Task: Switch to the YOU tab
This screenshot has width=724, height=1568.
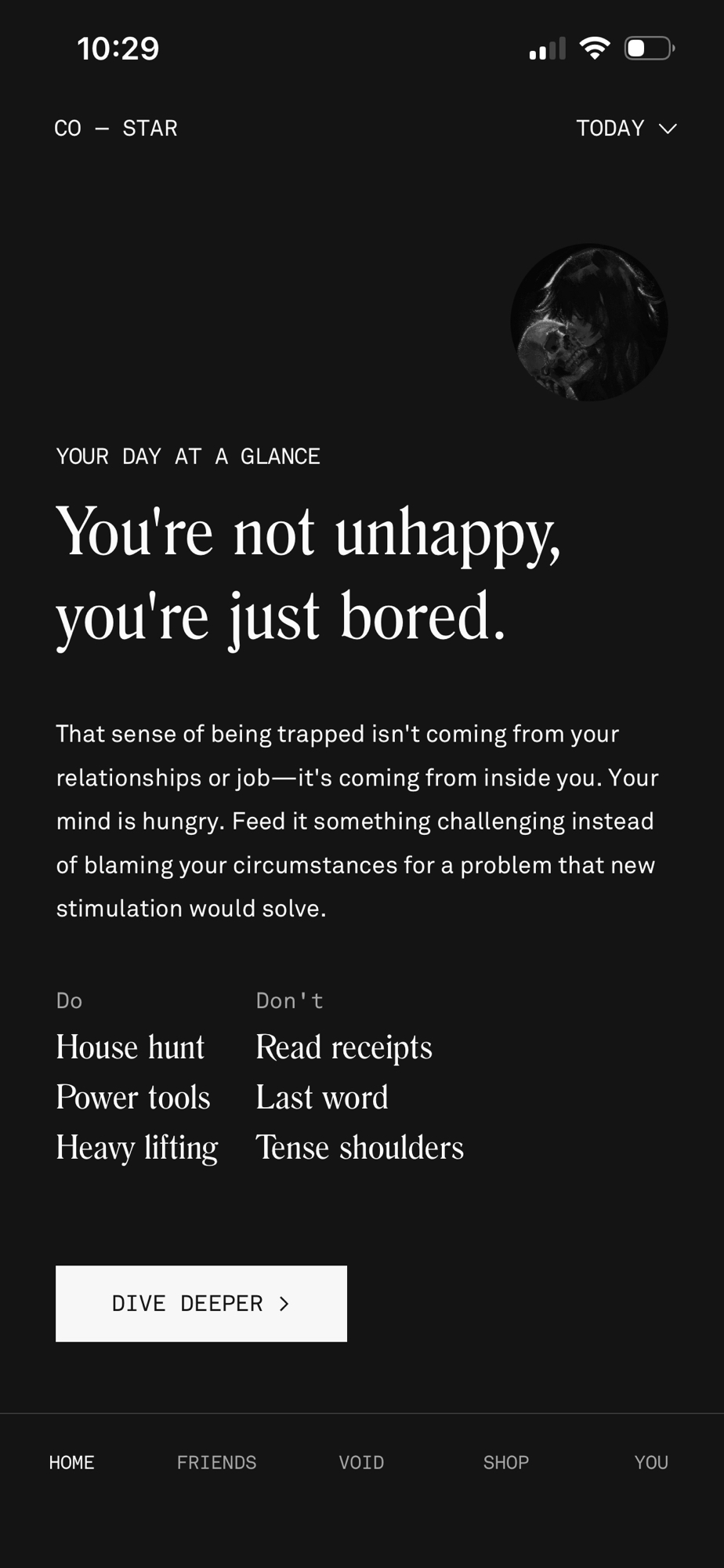Action: 650,1462
